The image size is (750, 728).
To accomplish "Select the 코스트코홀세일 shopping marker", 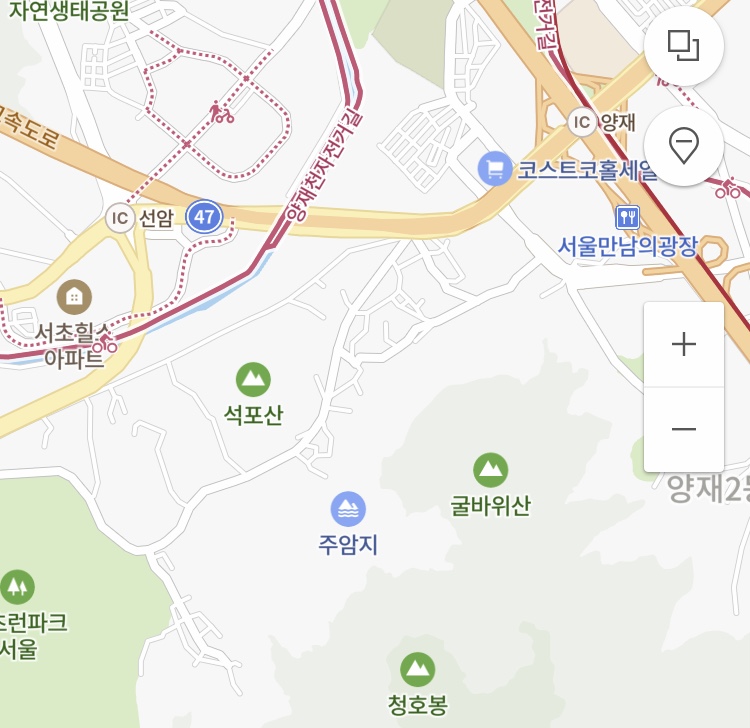I will 496,168.
